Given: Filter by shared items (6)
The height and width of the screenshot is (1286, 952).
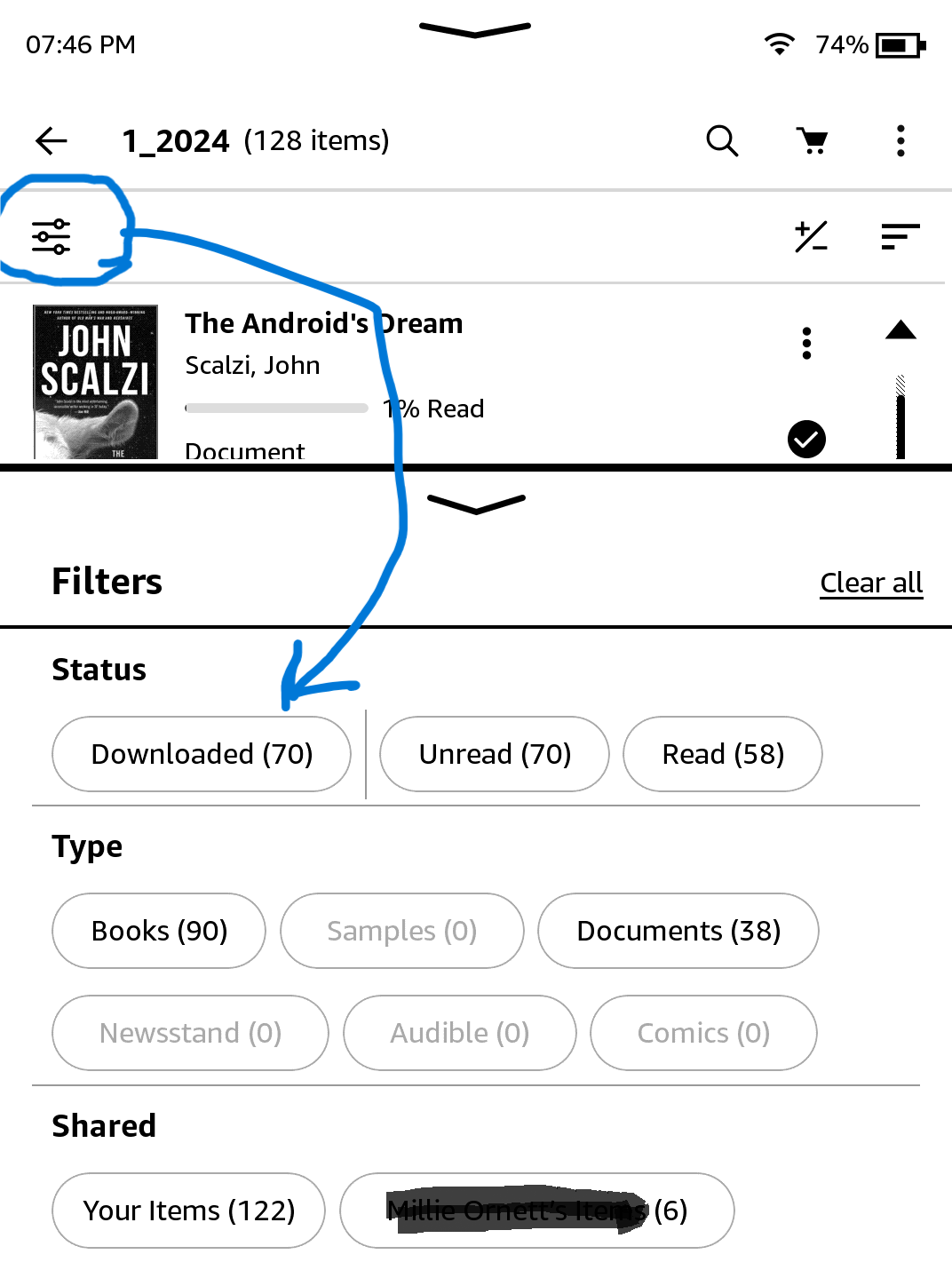Looking at the screenshot, I should pyautogui.click(x=537, y=1211).
